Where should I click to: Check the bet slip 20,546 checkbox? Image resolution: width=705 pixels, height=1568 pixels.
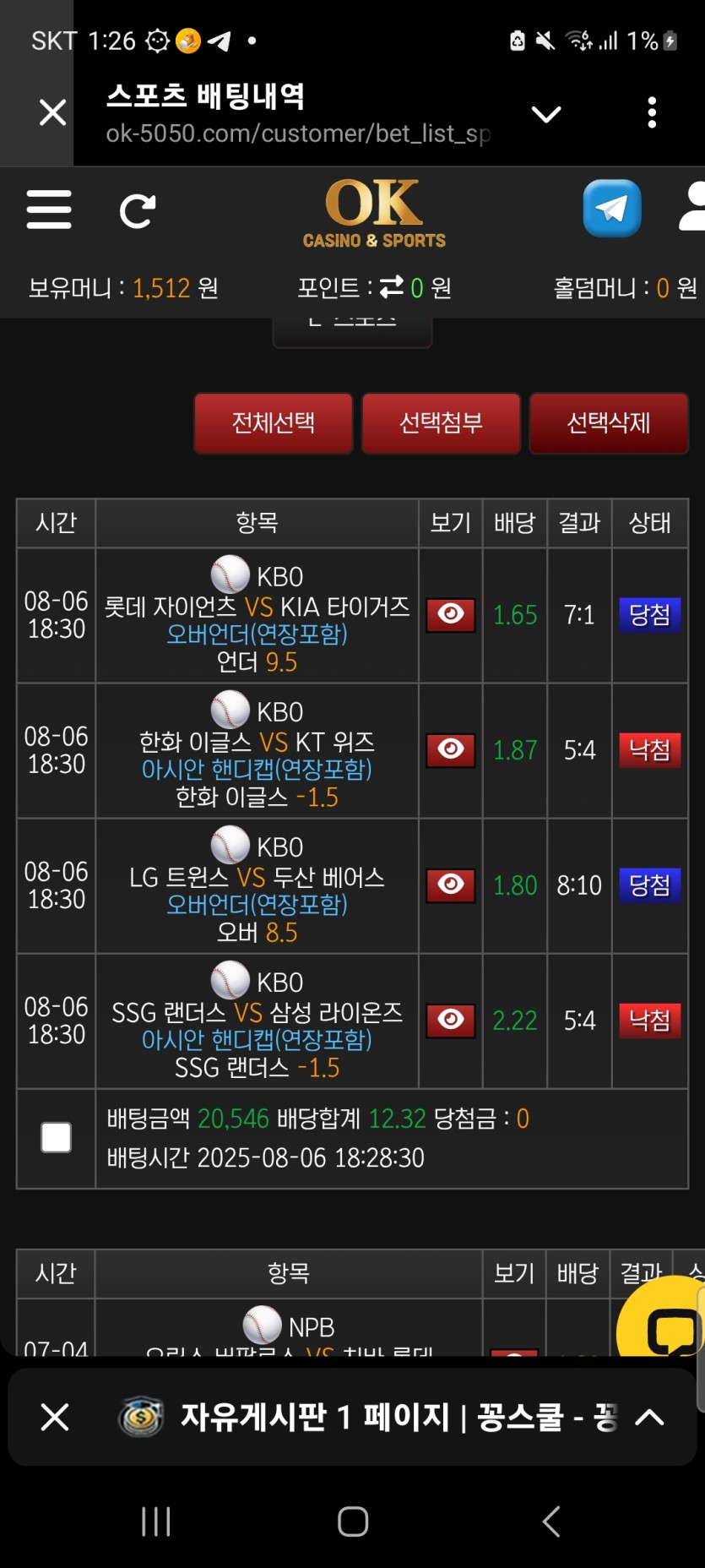[x=57, y=1138]
